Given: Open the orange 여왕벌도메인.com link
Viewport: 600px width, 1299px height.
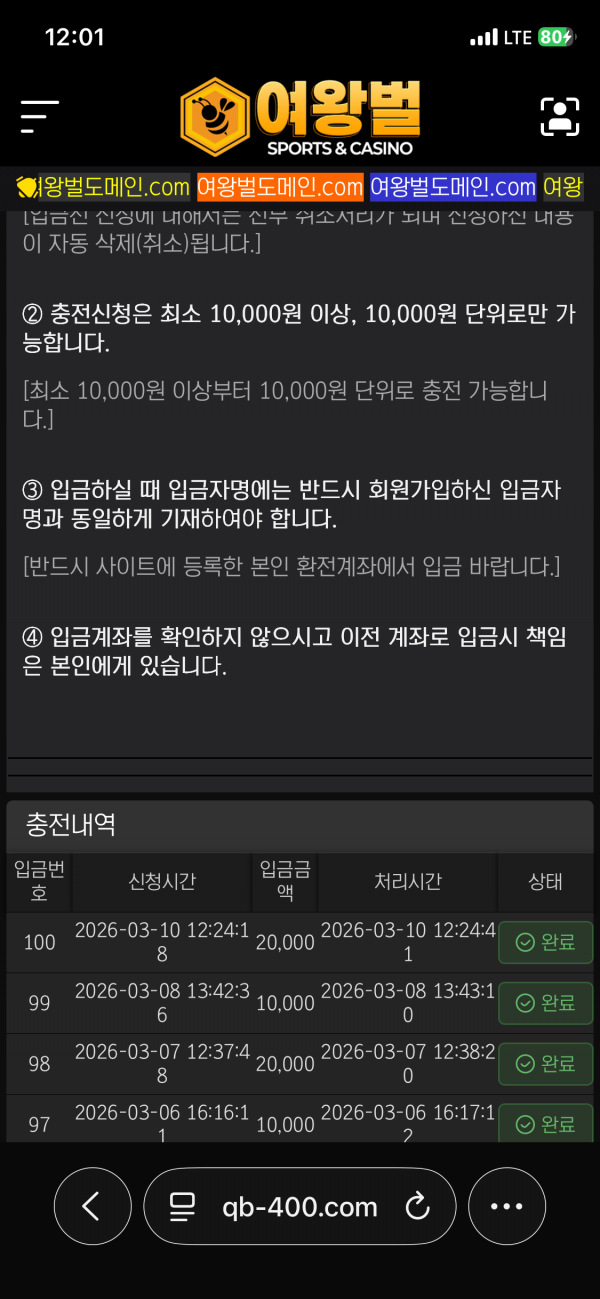Looking at the screenshot, I should point(279,187).
